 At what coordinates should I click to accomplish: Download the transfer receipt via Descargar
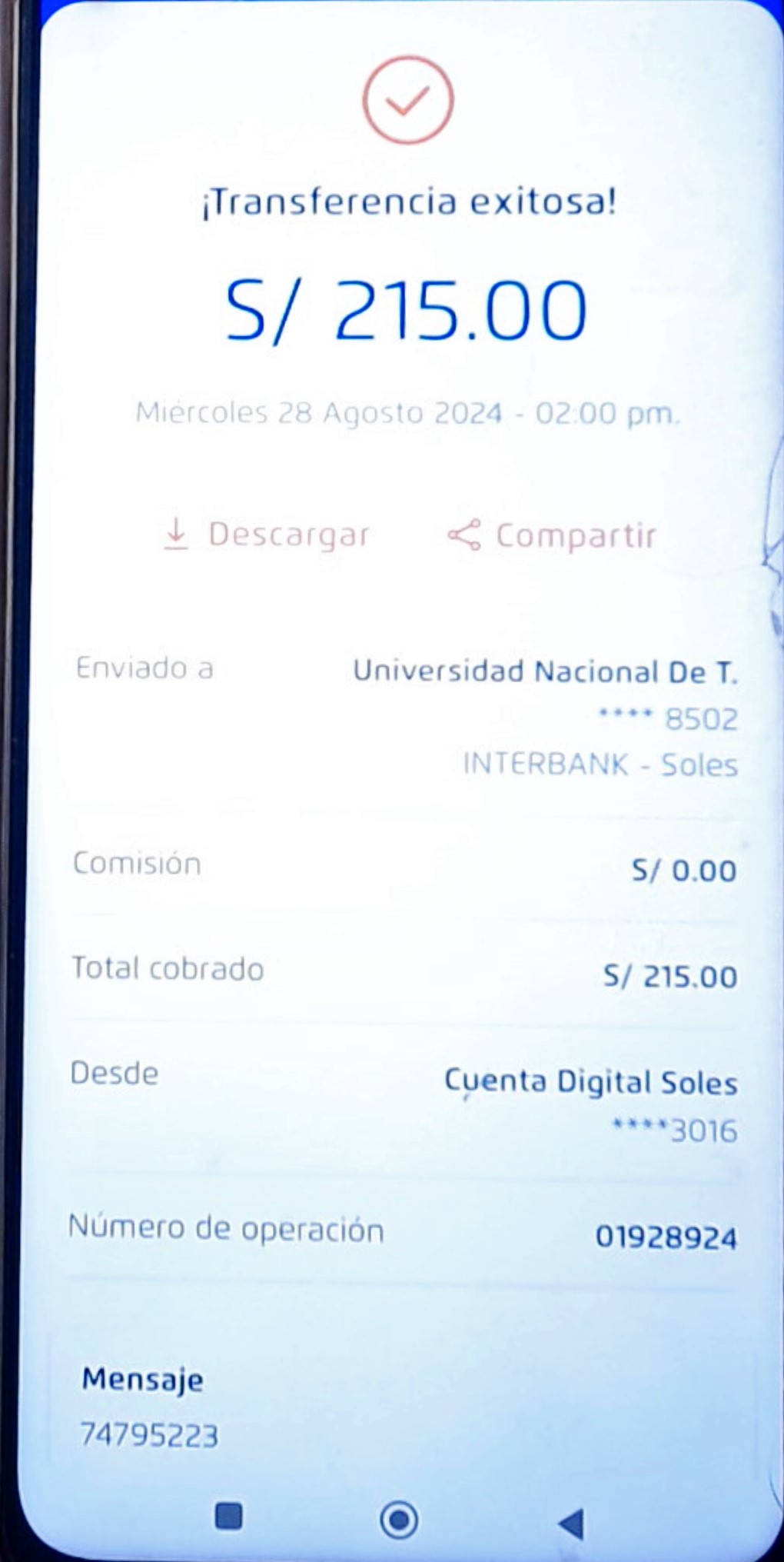[267, 535]
